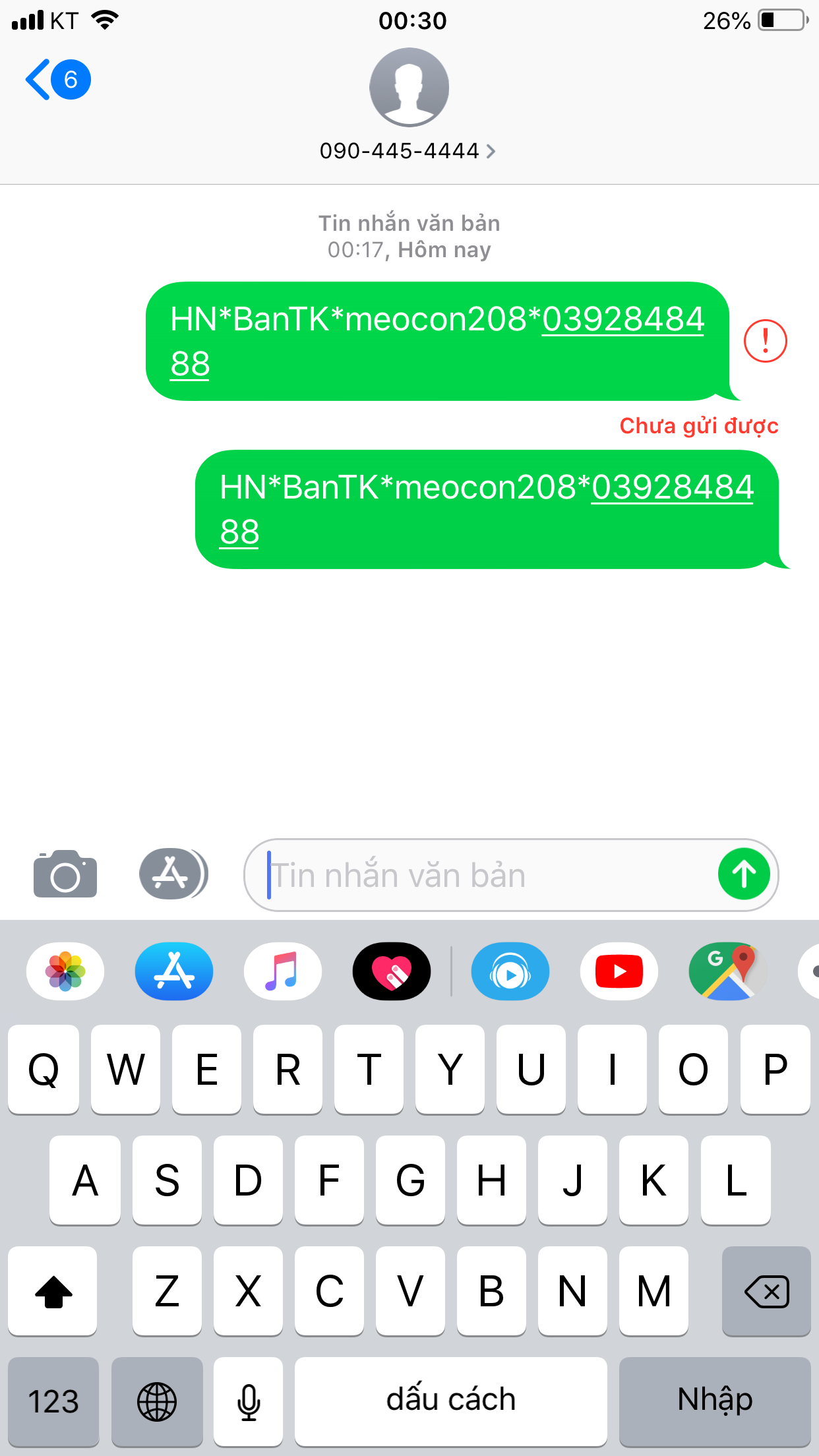Viewport: 819px width, 1456px height.
Task: Open contact details for 090-445-4444
Action: pos(408,151)
